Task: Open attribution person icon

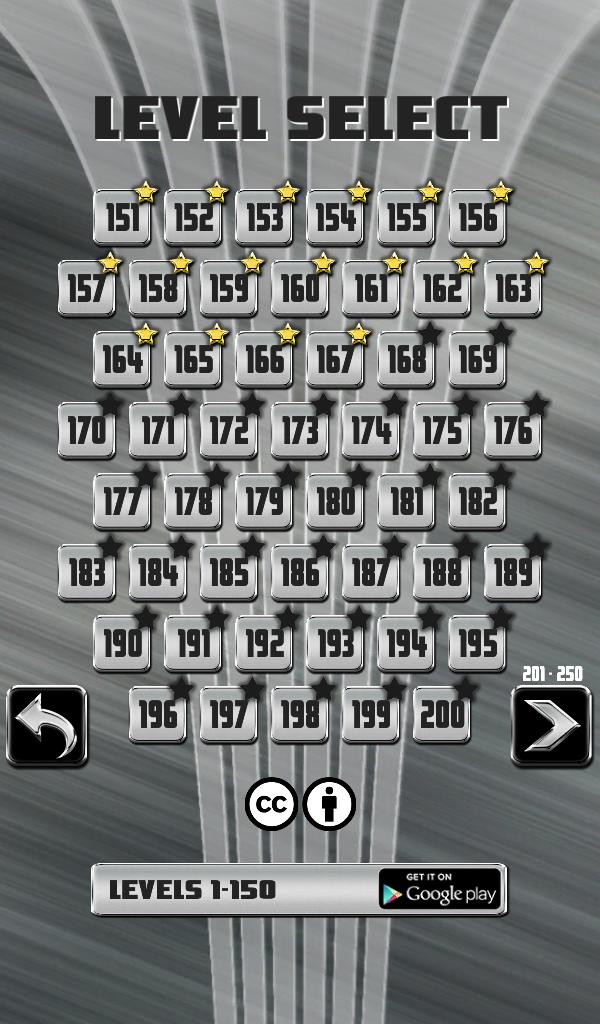Action: pyautogui.click(x=330, y=804)
